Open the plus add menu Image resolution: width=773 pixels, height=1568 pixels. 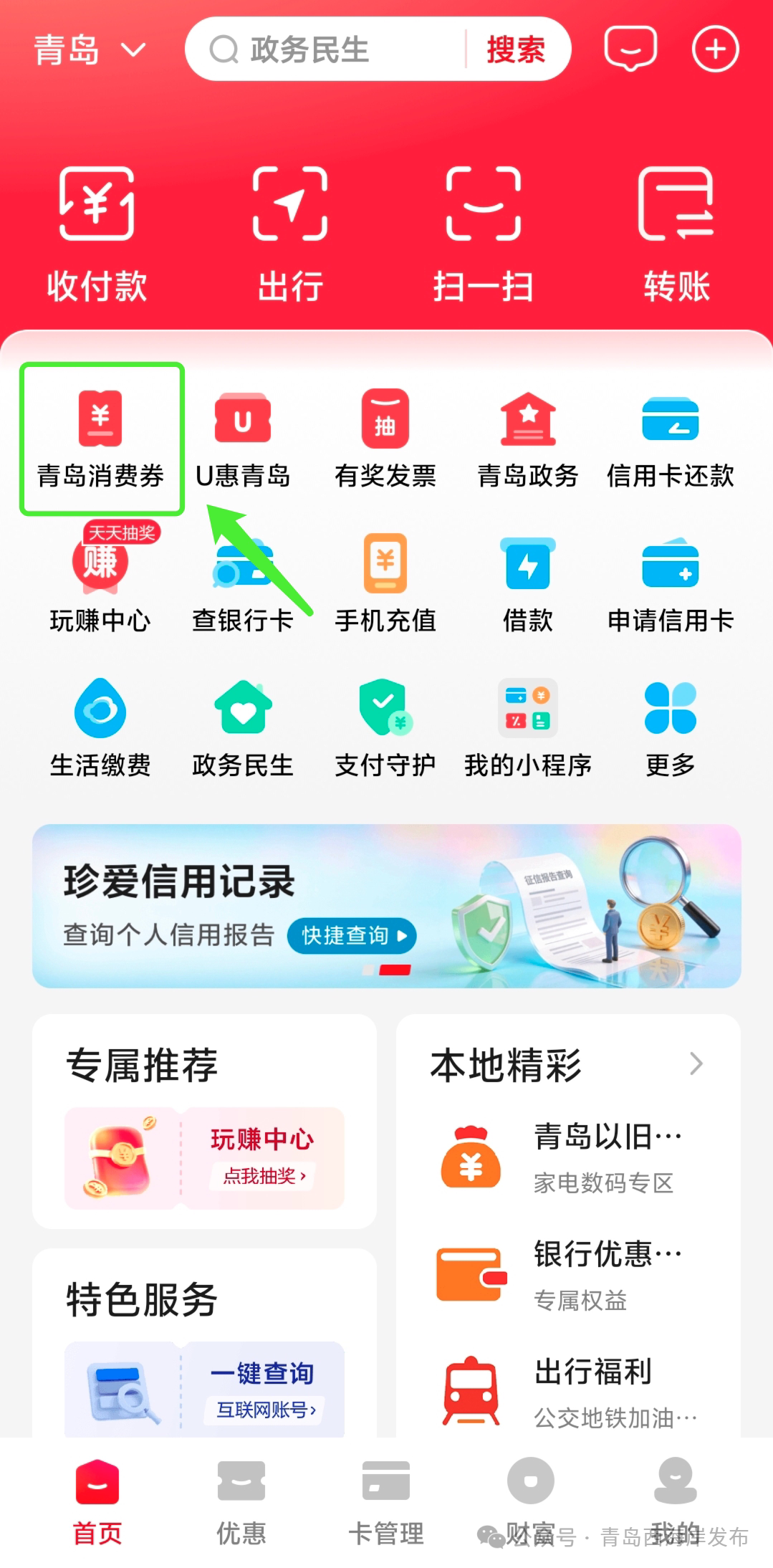tap(714, 49)
